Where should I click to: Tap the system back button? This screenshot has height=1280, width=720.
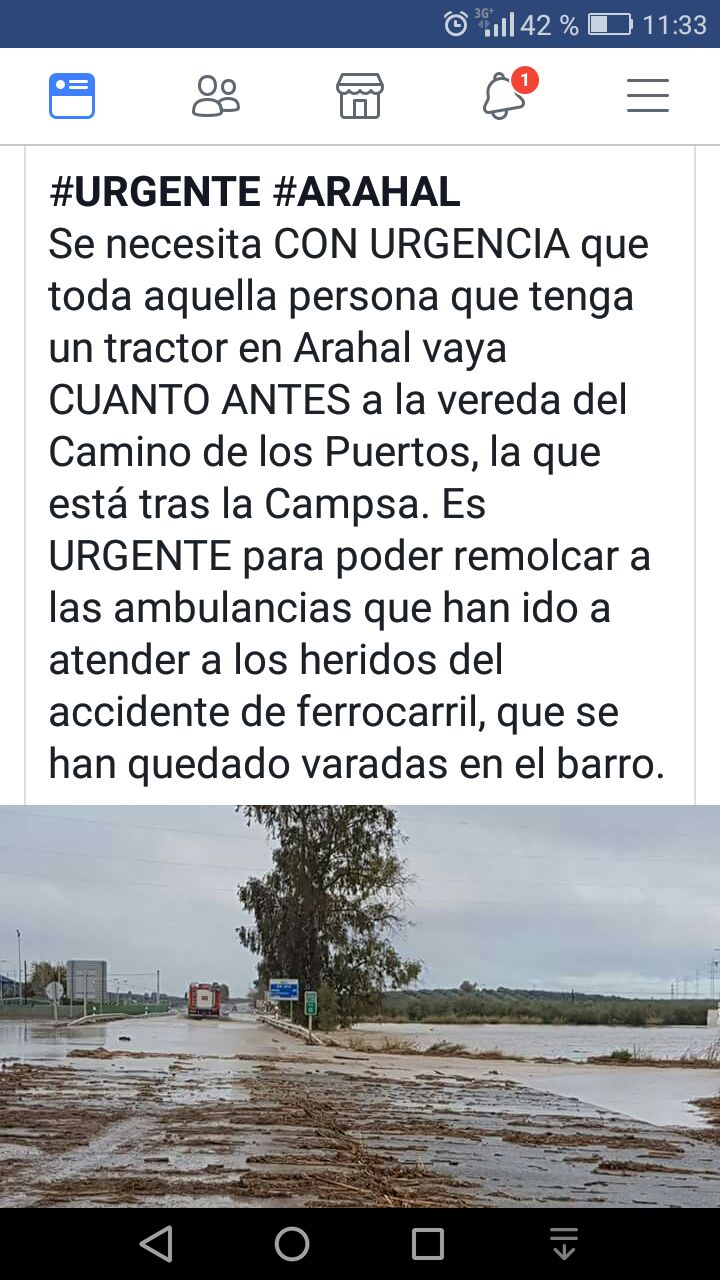156,1244
